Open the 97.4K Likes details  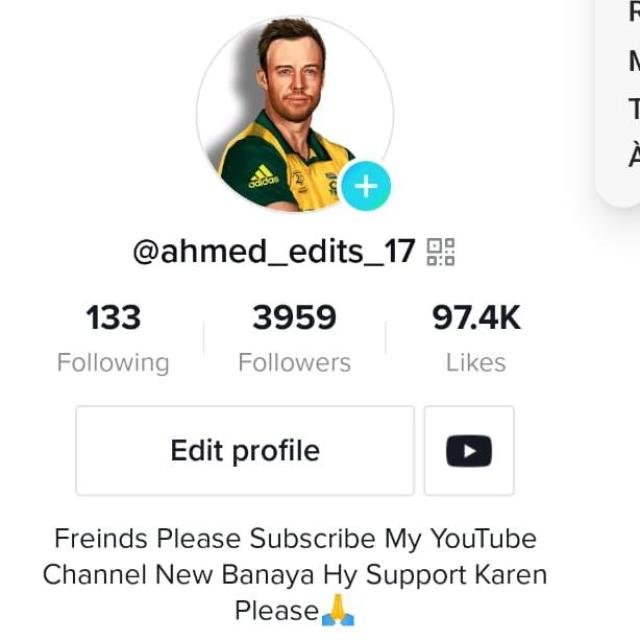point(476,339)
